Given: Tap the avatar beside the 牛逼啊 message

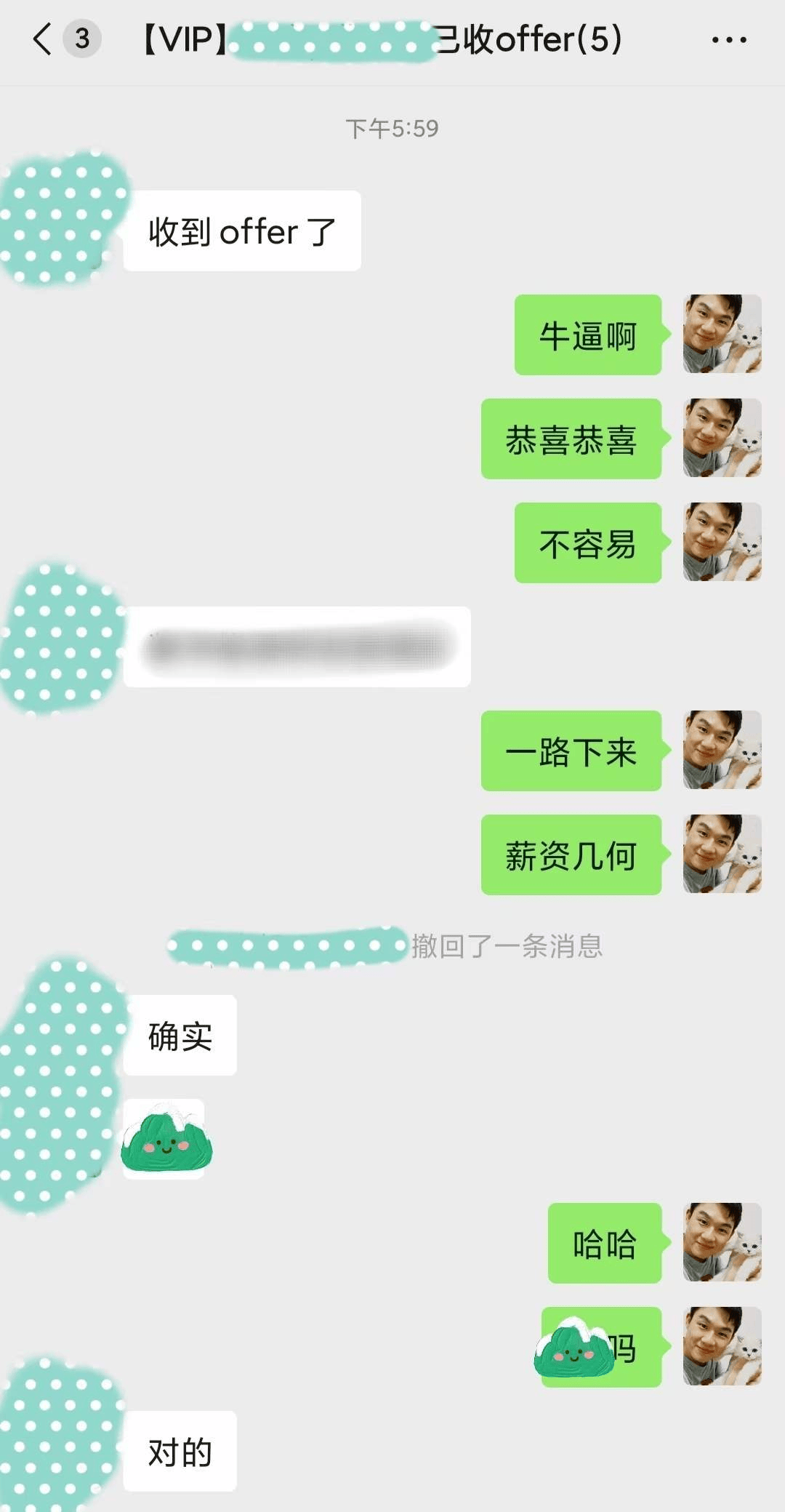Looking at the screenshot, I should click(722, 334).
